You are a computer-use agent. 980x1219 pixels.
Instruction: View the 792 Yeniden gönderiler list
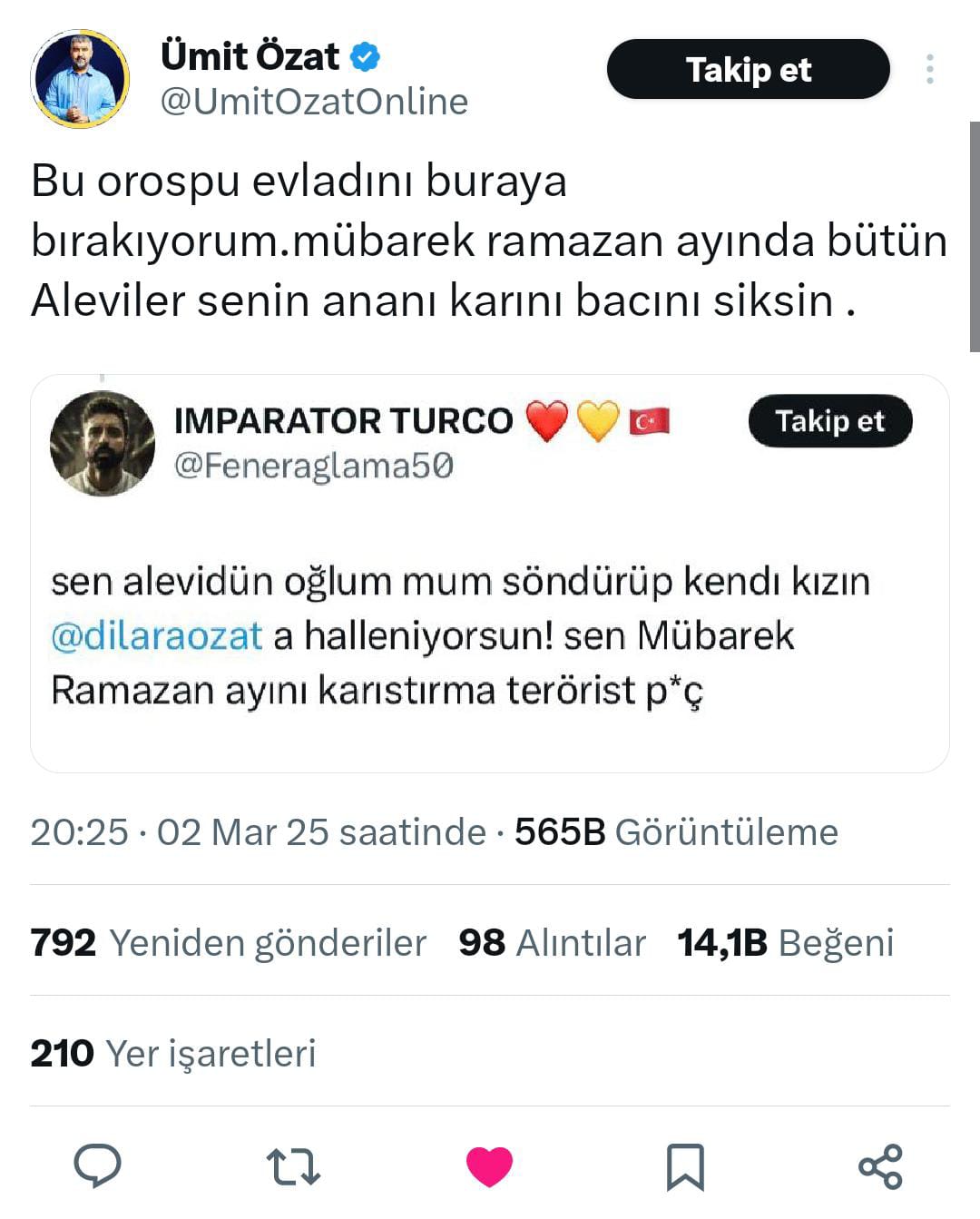click(x=228, y=942)
